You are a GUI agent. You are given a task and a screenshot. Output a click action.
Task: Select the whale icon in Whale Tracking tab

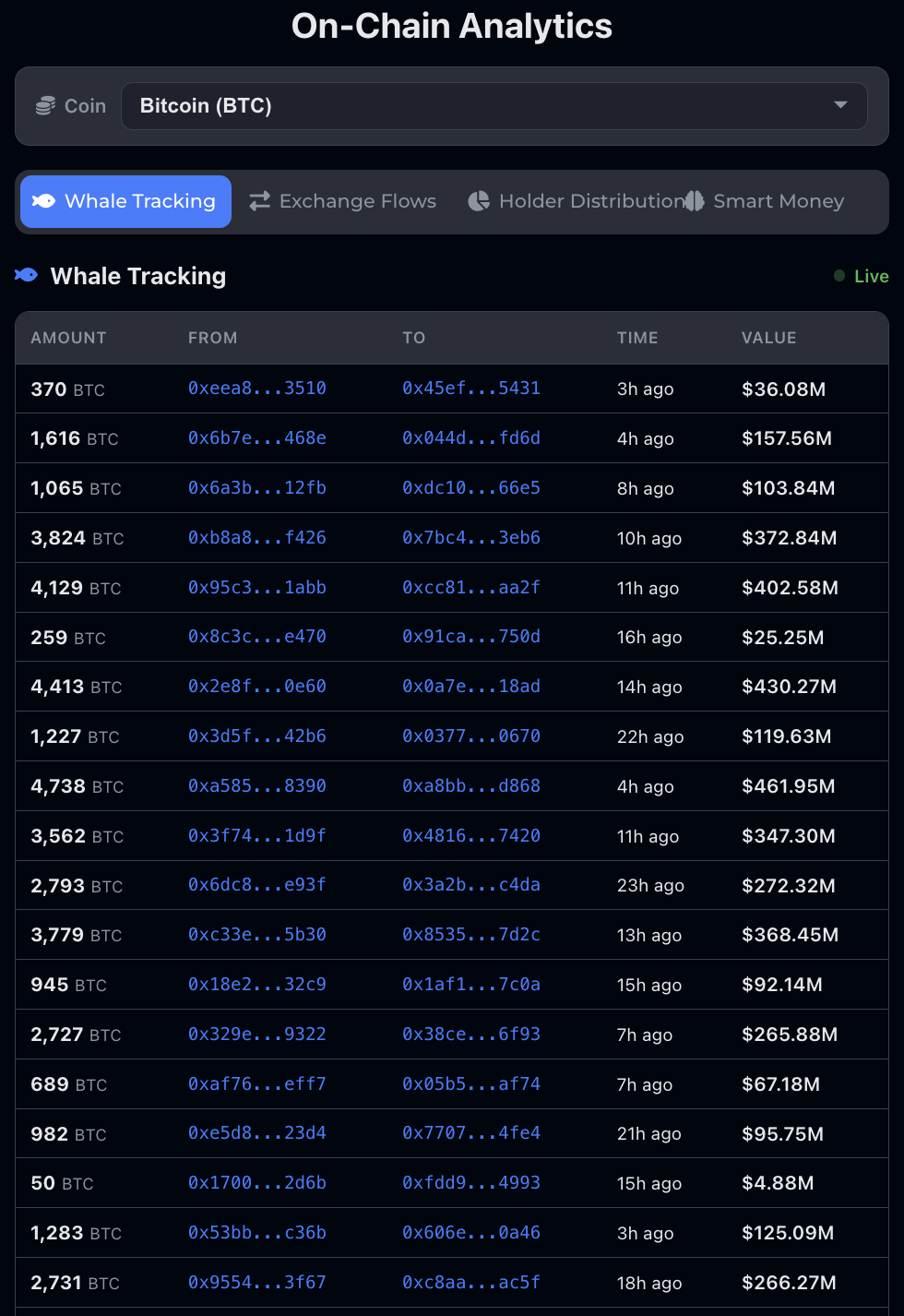pyautogui.click(x=43, y=201)
